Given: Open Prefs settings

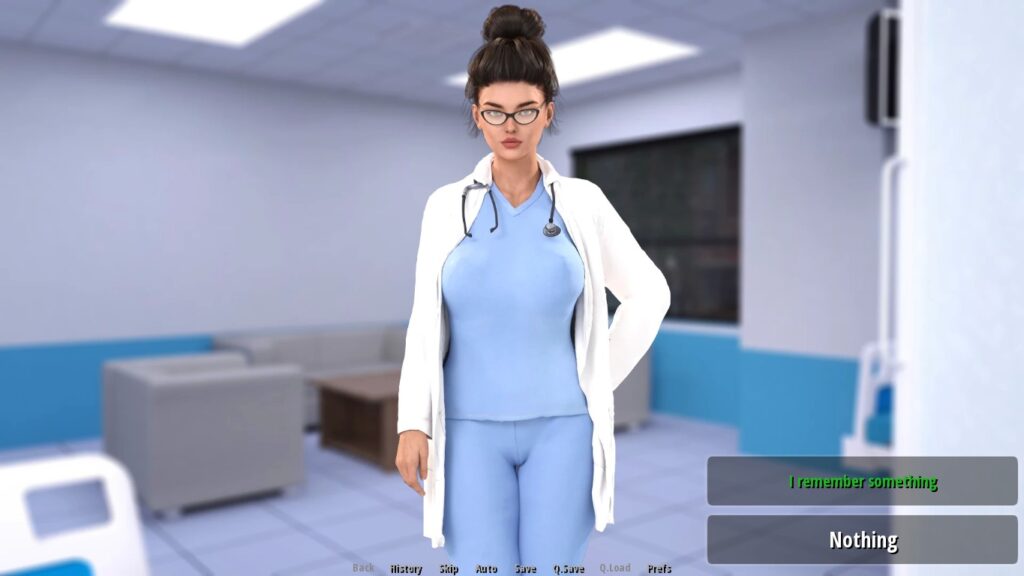Looking at the screenshot, I should point(659,568).
